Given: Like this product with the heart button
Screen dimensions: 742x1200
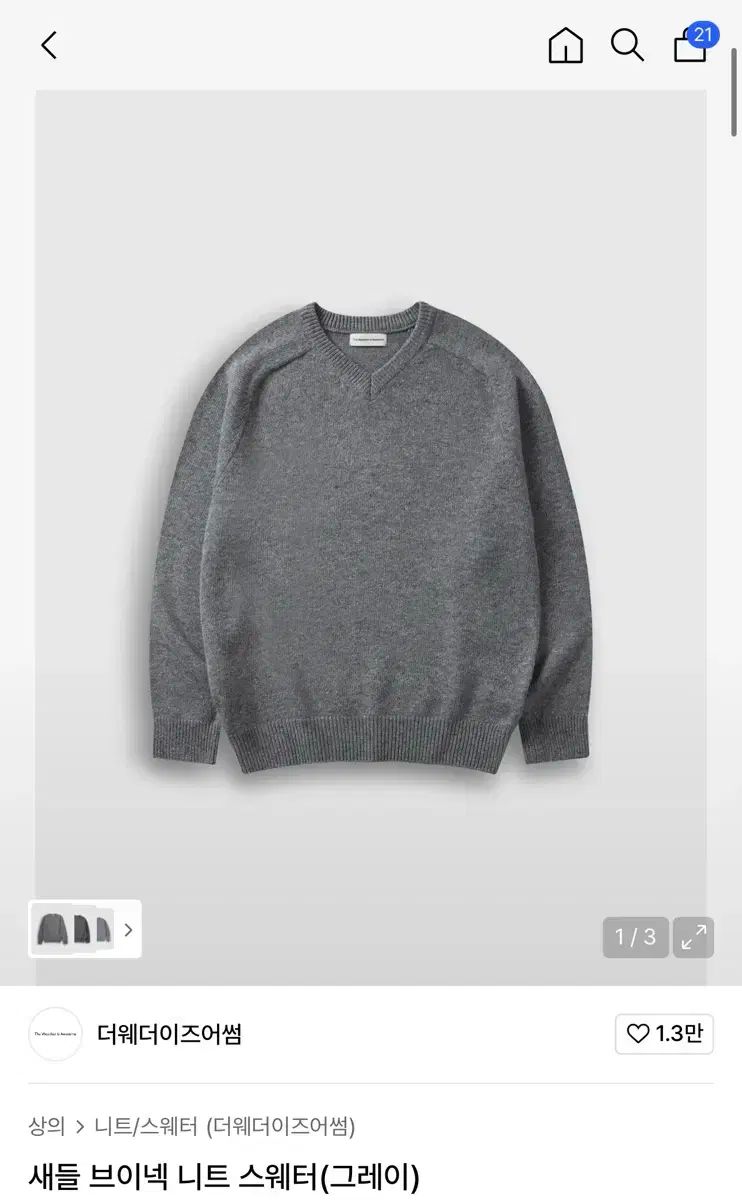Looking at the screenshot, I should pos(664,1034).
